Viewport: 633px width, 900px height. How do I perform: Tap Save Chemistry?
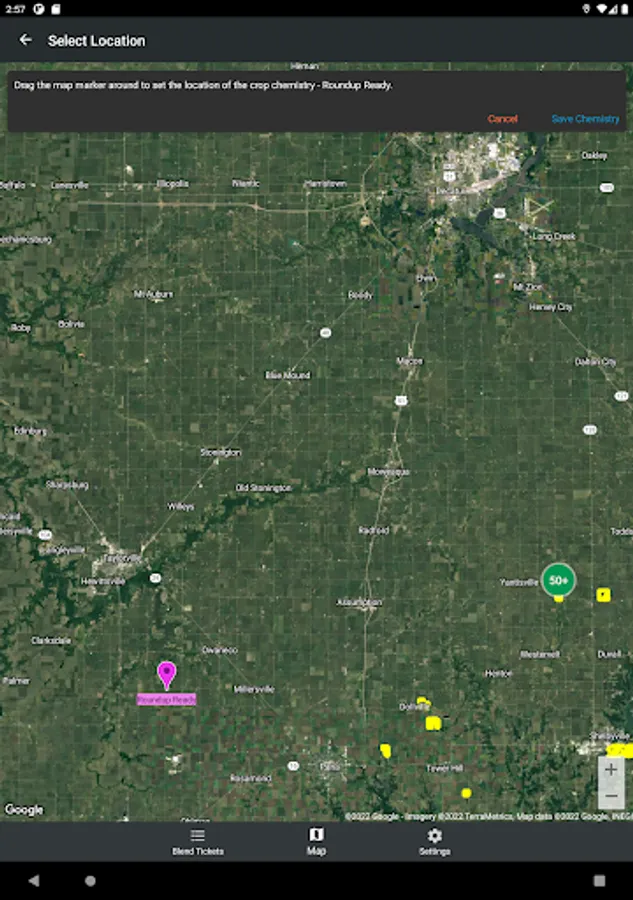[585, 119]
